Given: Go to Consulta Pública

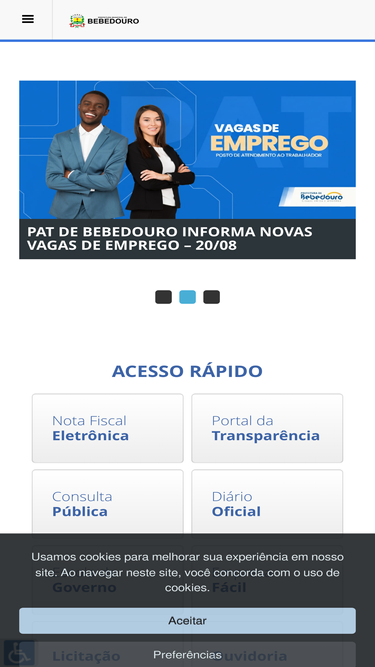Looking at the screenshot, I should coord(108,502).
